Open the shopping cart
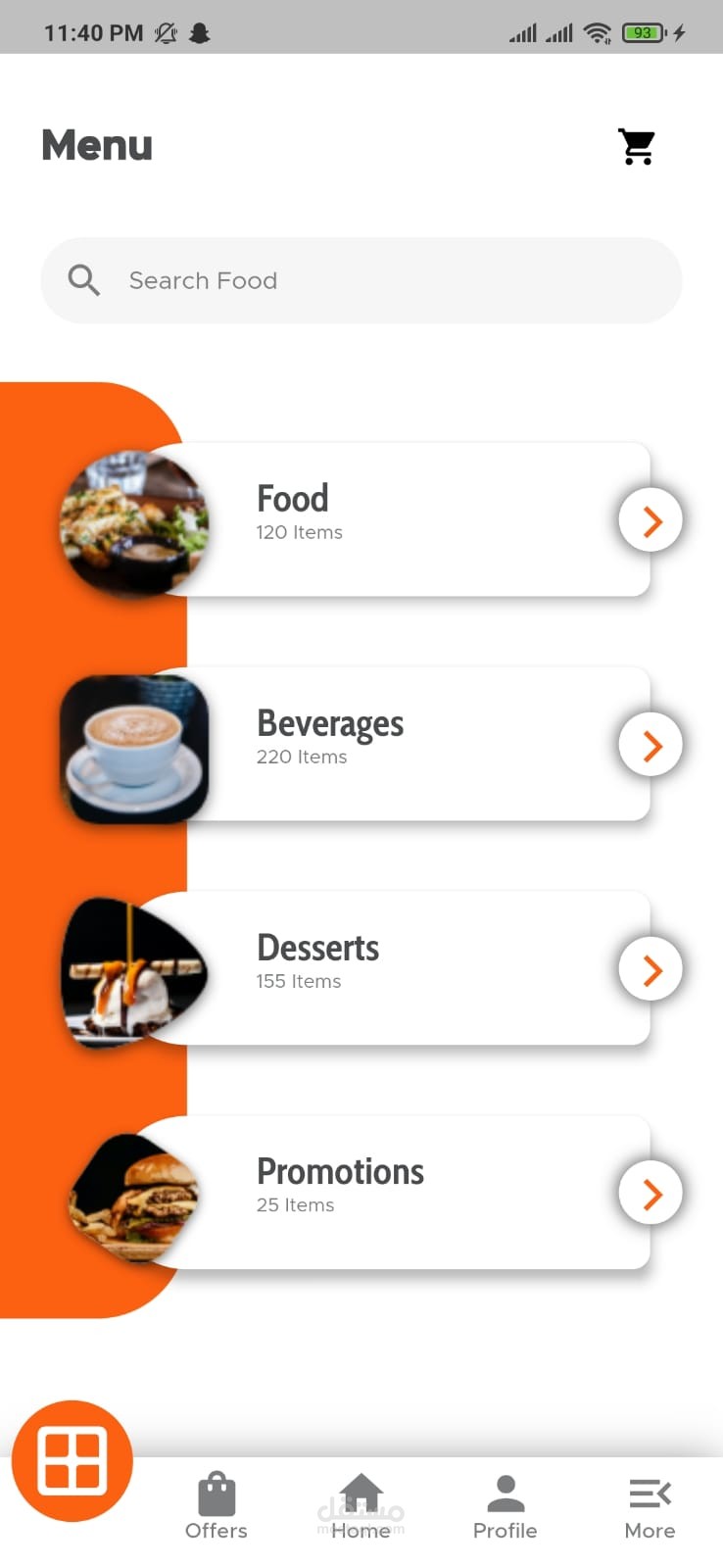The width and height of the screenshot is (723, 1568). (637, 147)
